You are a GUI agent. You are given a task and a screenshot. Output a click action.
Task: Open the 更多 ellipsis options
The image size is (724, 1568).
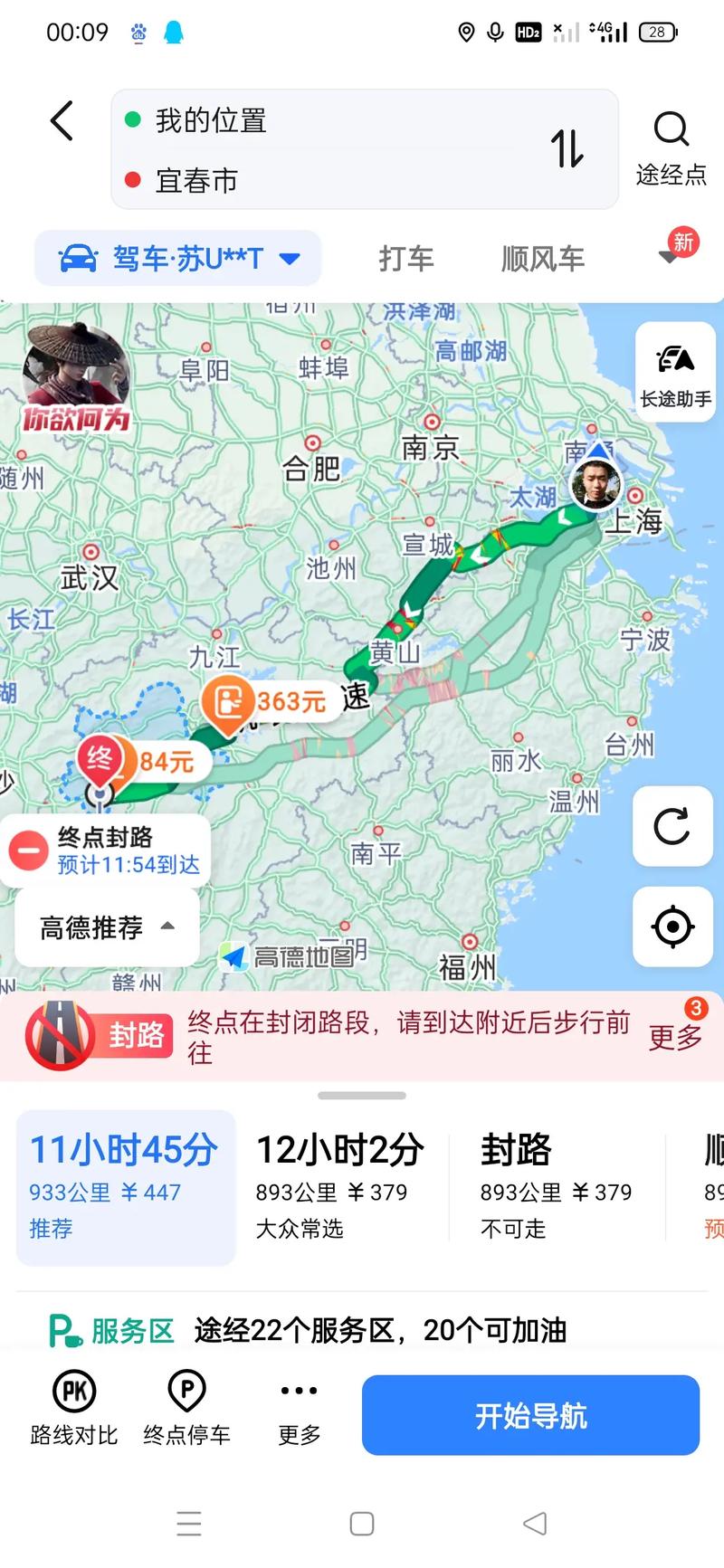(x=299, y=1393)
